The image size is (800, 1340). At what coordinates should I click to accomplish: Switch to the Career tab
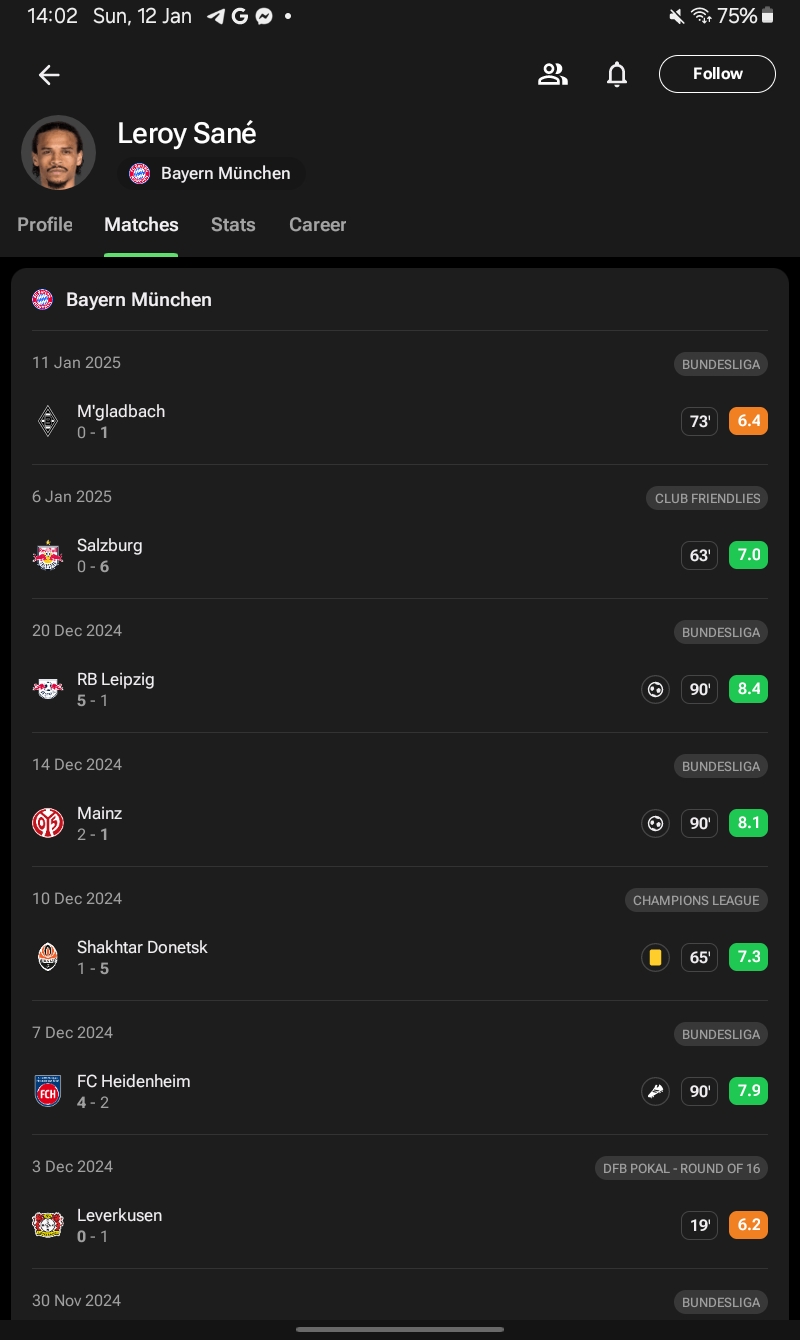(318, 225)
